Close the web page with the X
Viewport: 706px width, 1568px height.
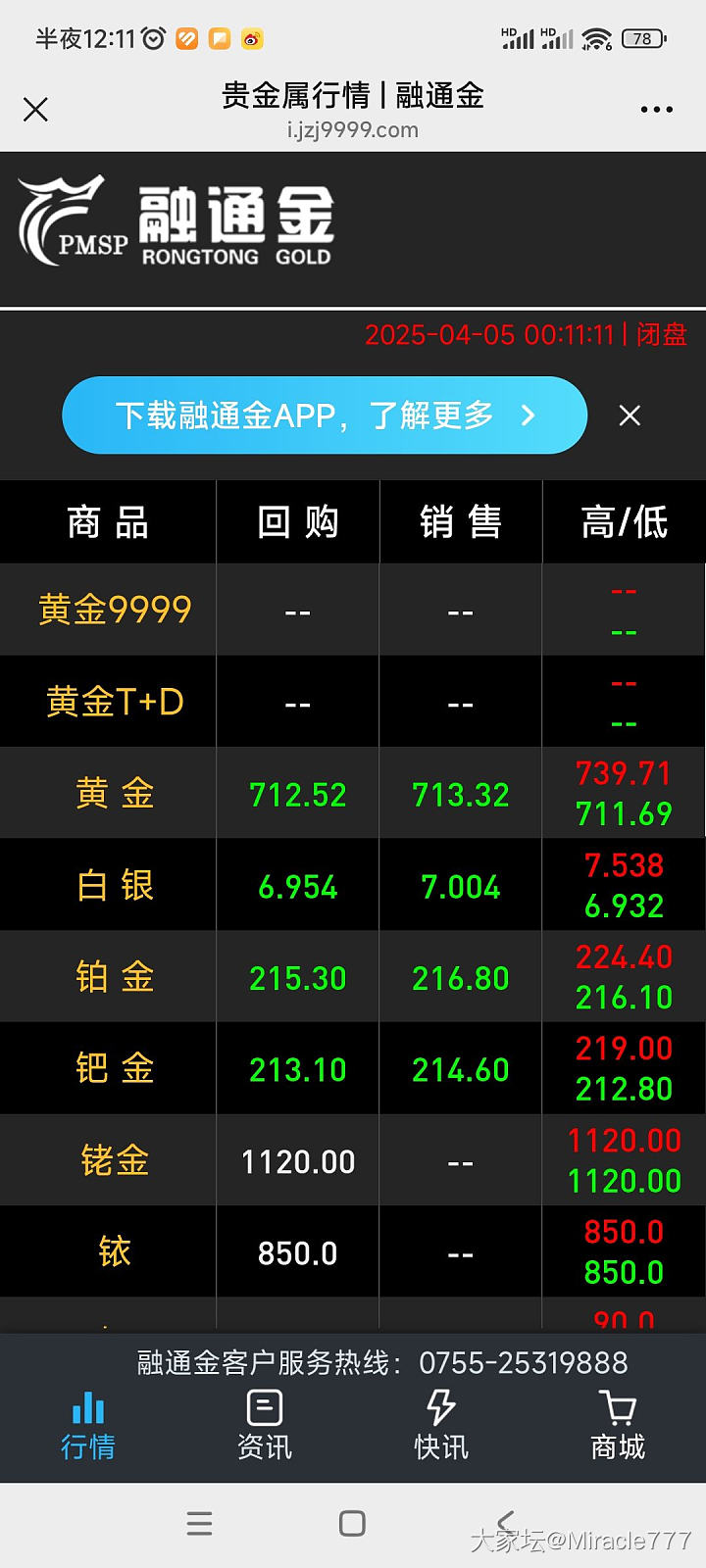(35, 109)
